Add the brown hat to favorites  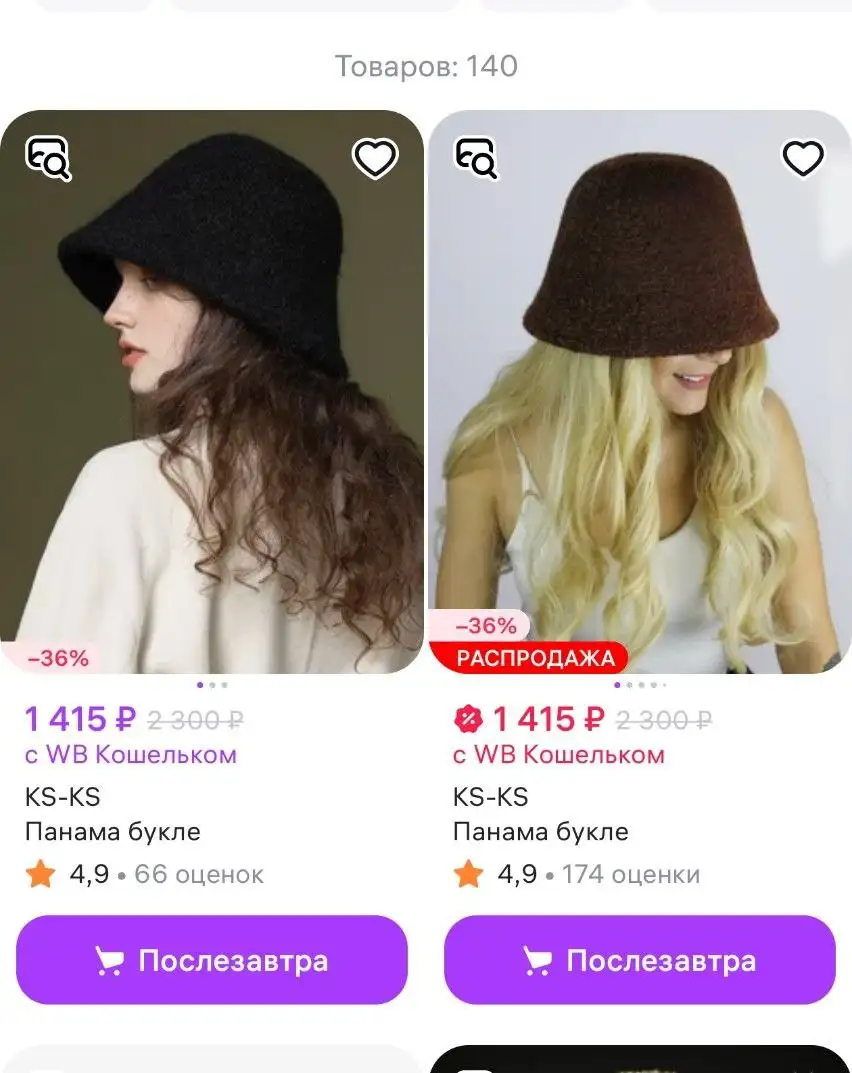pos(802,158)
